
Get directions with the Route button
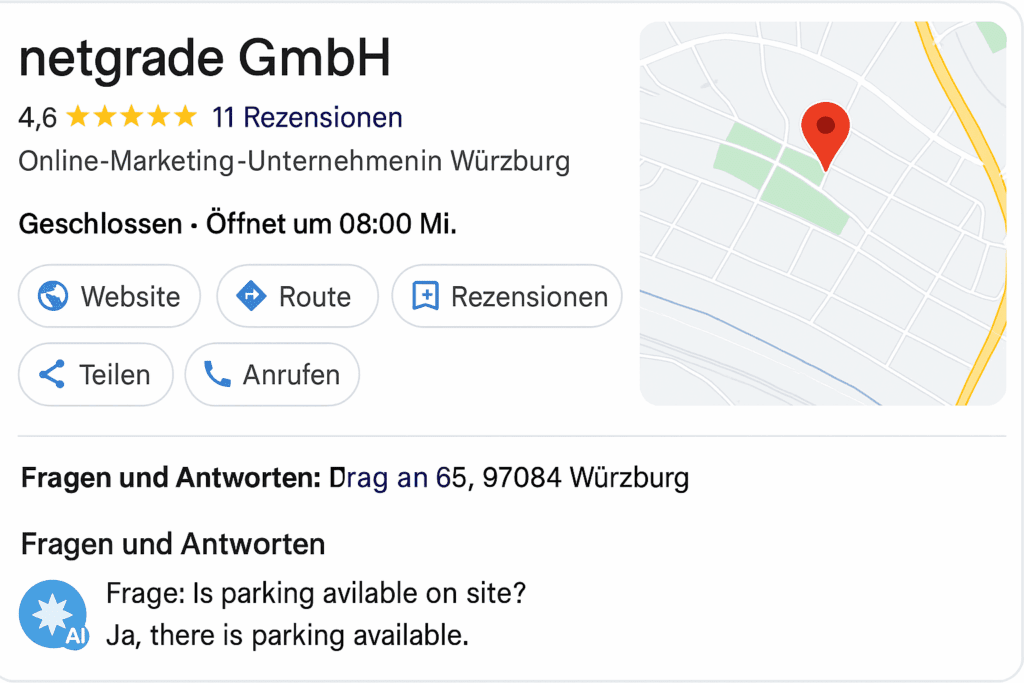tap(297, 297)
